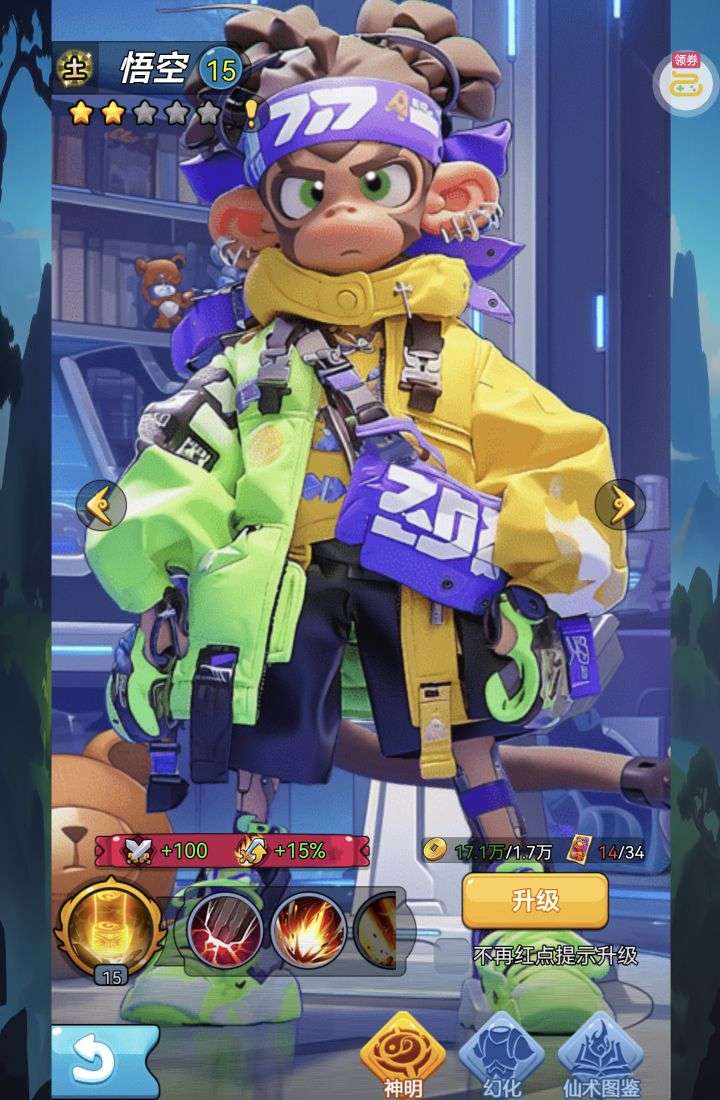Viewport: 720px width, 1100px height.
Task: Tap the 升级 upgrade button
Action: pos(535,901)
